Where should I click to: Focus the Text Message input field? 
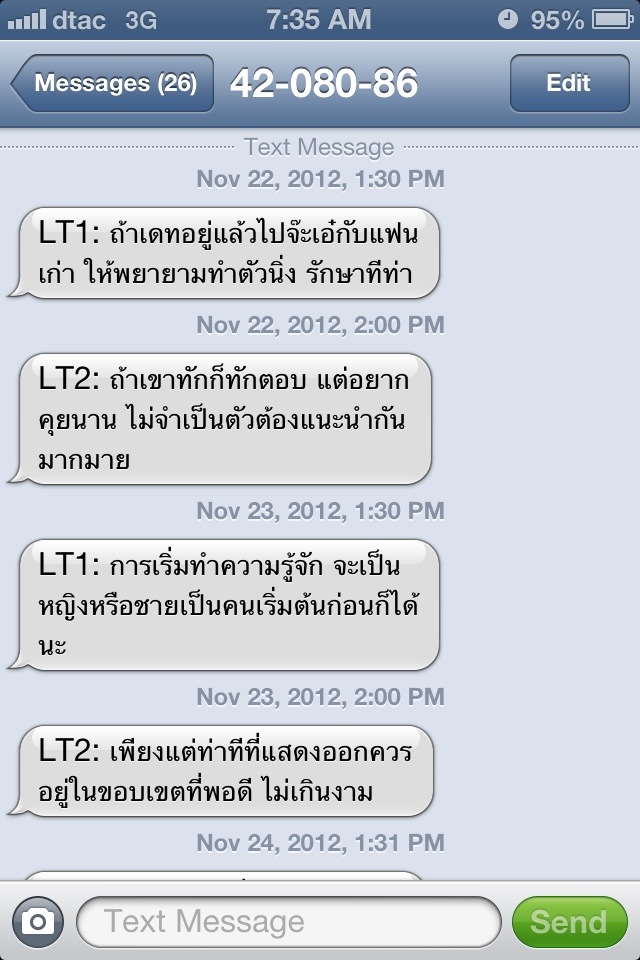click(288, 921)
